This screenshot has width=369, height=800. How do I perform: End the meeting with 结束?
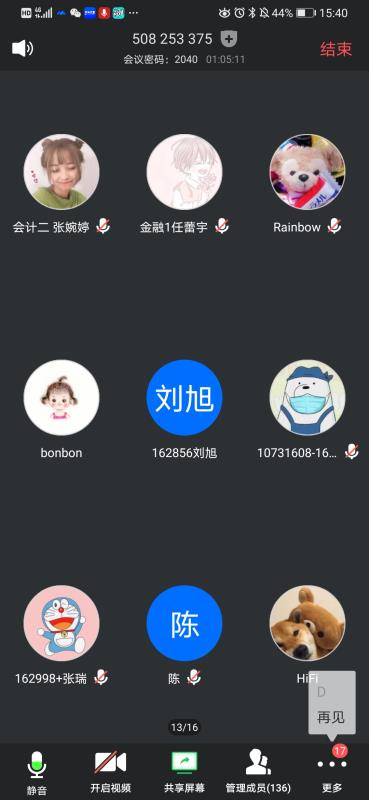tap(336, 49)
